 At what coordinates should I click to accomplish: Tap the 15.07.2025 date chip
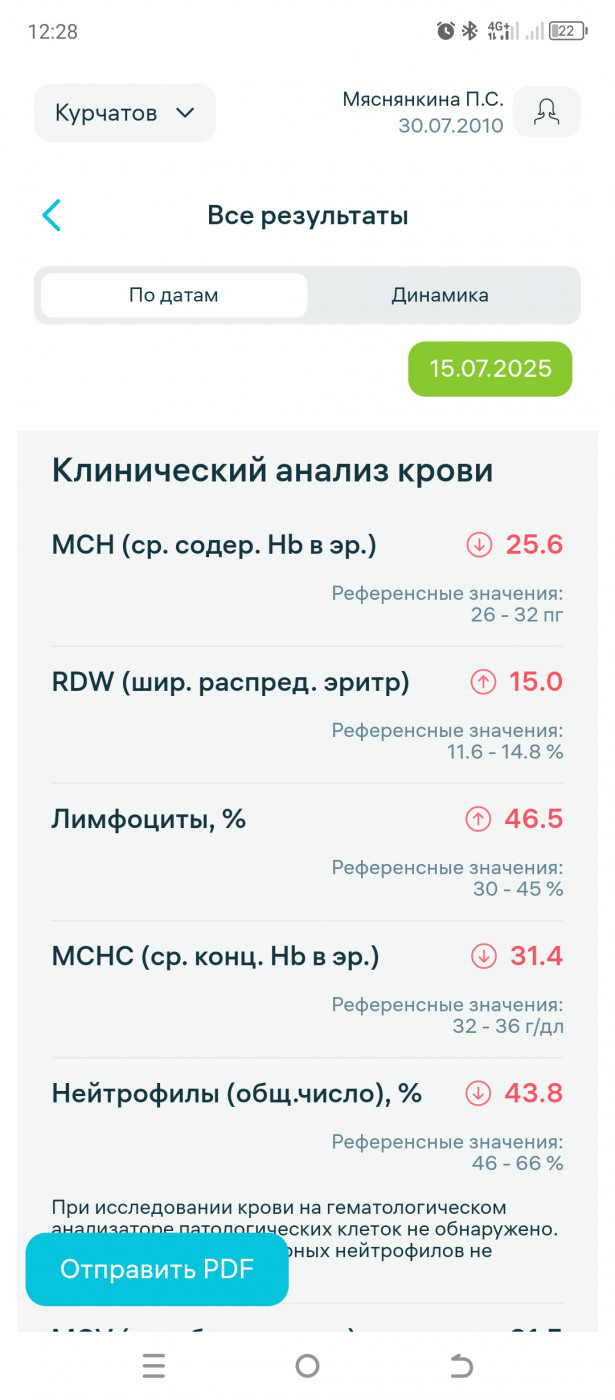[490, 369]
